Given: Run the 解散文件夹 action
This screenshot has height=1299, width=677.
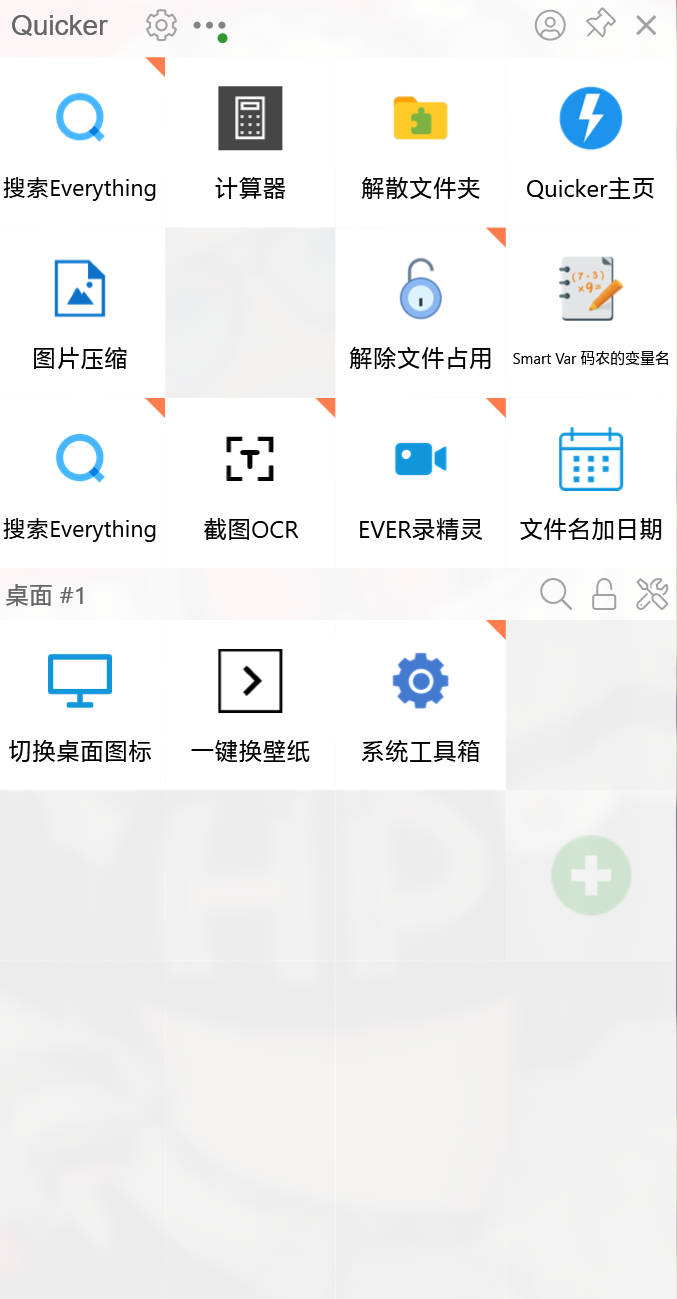Looking at the screenshot, I should click(x=420, y=142).
